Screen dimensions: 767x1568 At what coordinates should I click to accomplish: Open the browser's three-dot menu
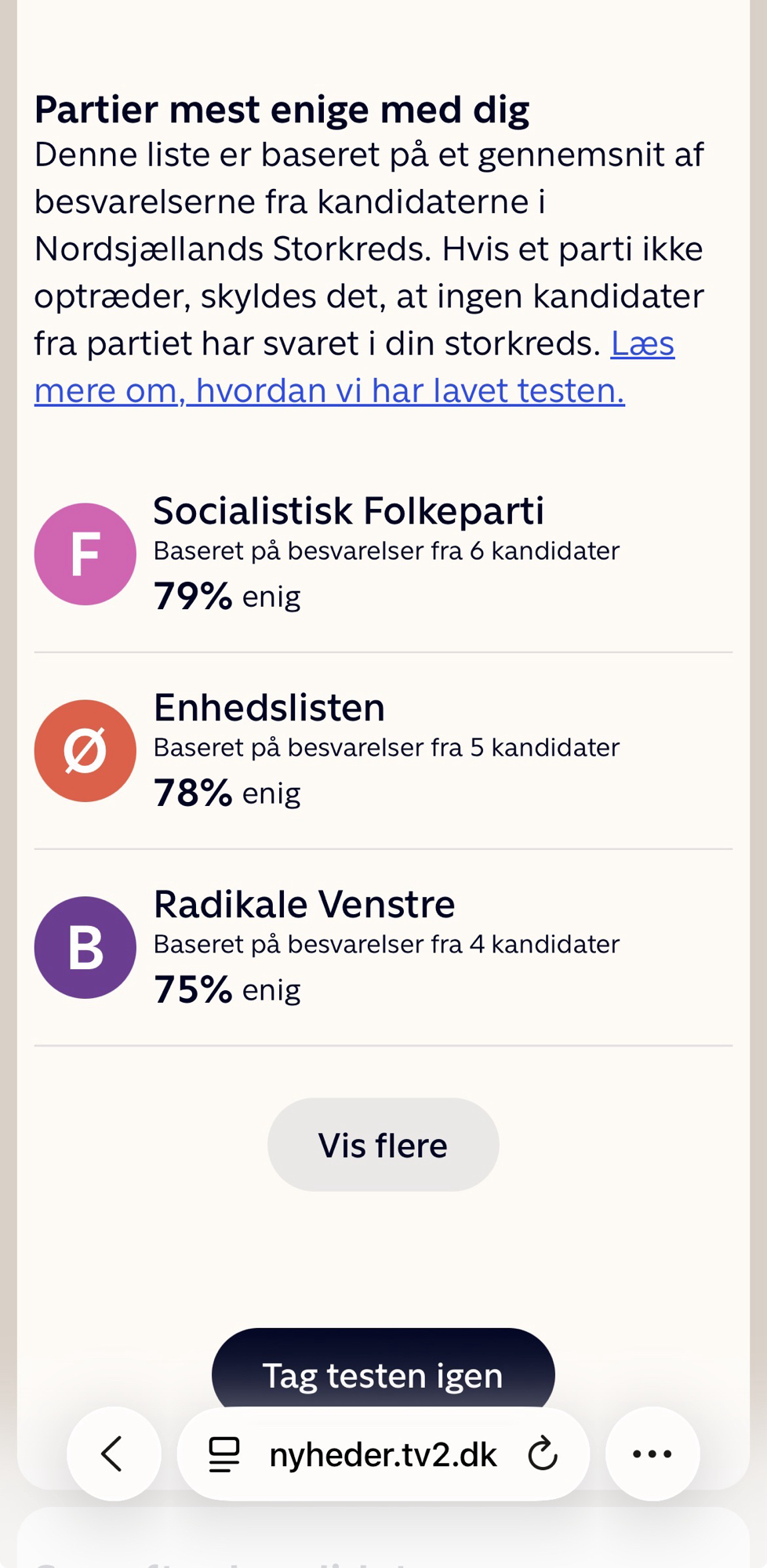click(x=652, y=1454)
